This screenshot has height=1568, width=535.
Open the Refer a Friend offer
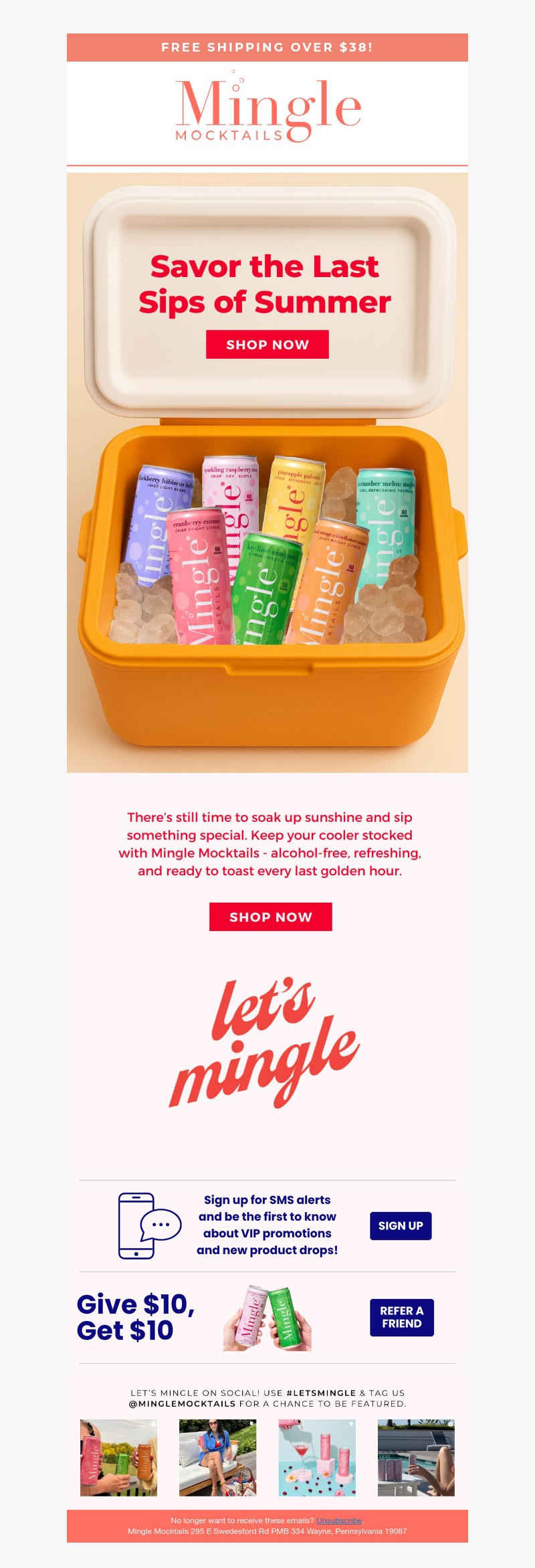pyautogui.click(x=401, y=1317)
